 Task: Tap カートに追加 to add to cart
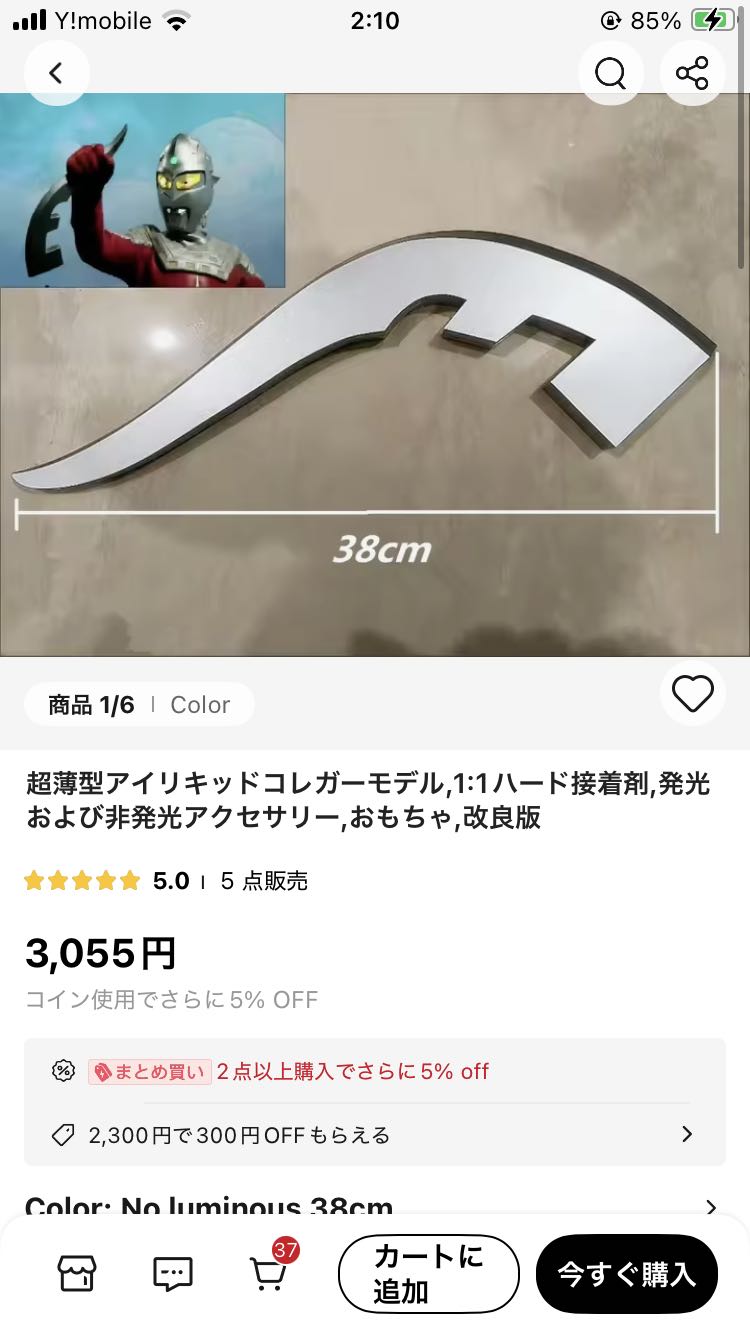tap(429, 1274)
